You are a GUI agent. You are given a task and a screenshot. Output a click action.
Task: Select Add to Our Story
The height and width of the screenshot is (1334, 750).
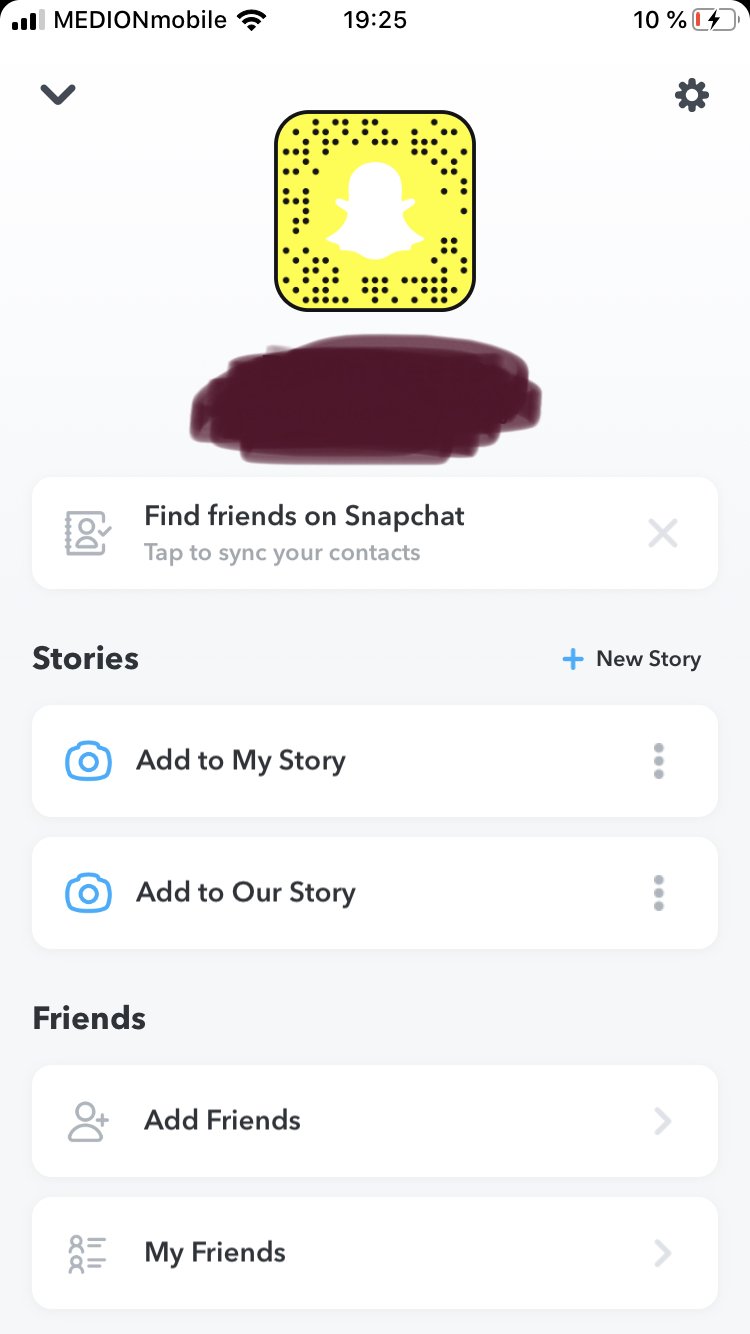click(375, 893)
